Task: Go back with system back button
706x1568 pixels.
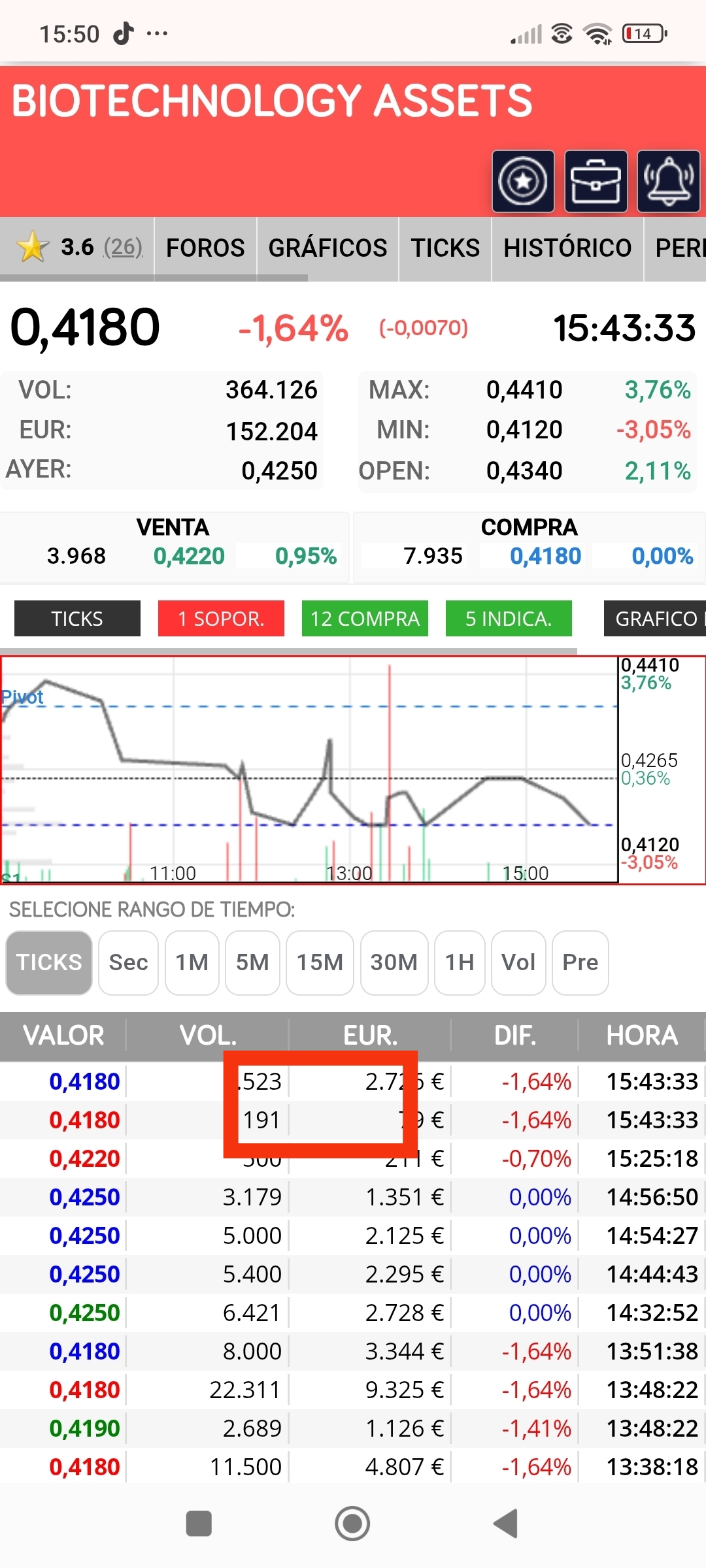Action: coord(505,1524)
